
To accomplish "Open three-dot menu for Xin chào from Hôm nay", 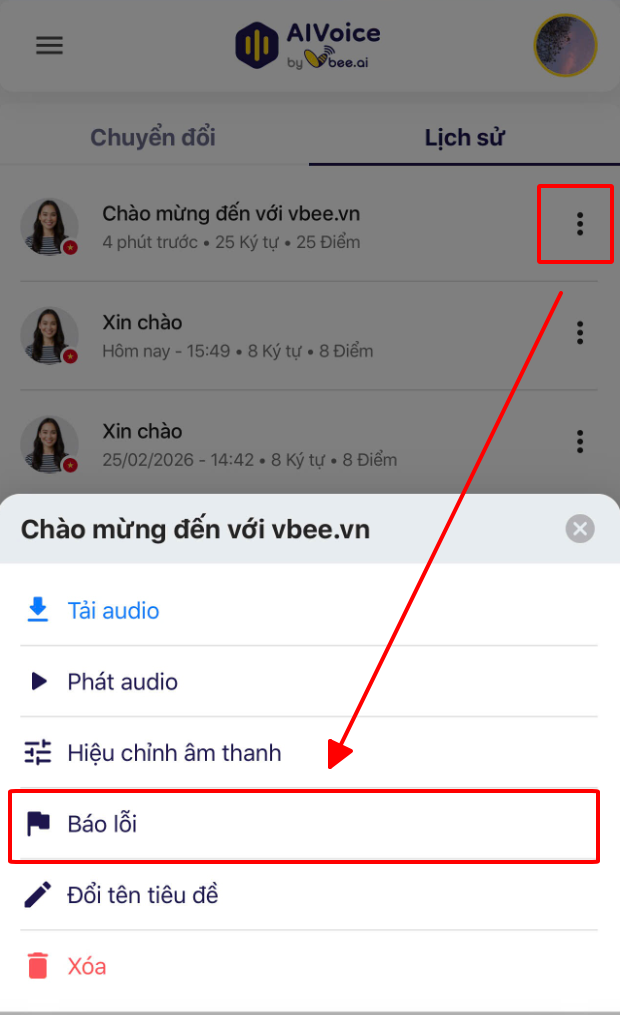I will coord(579,333).
